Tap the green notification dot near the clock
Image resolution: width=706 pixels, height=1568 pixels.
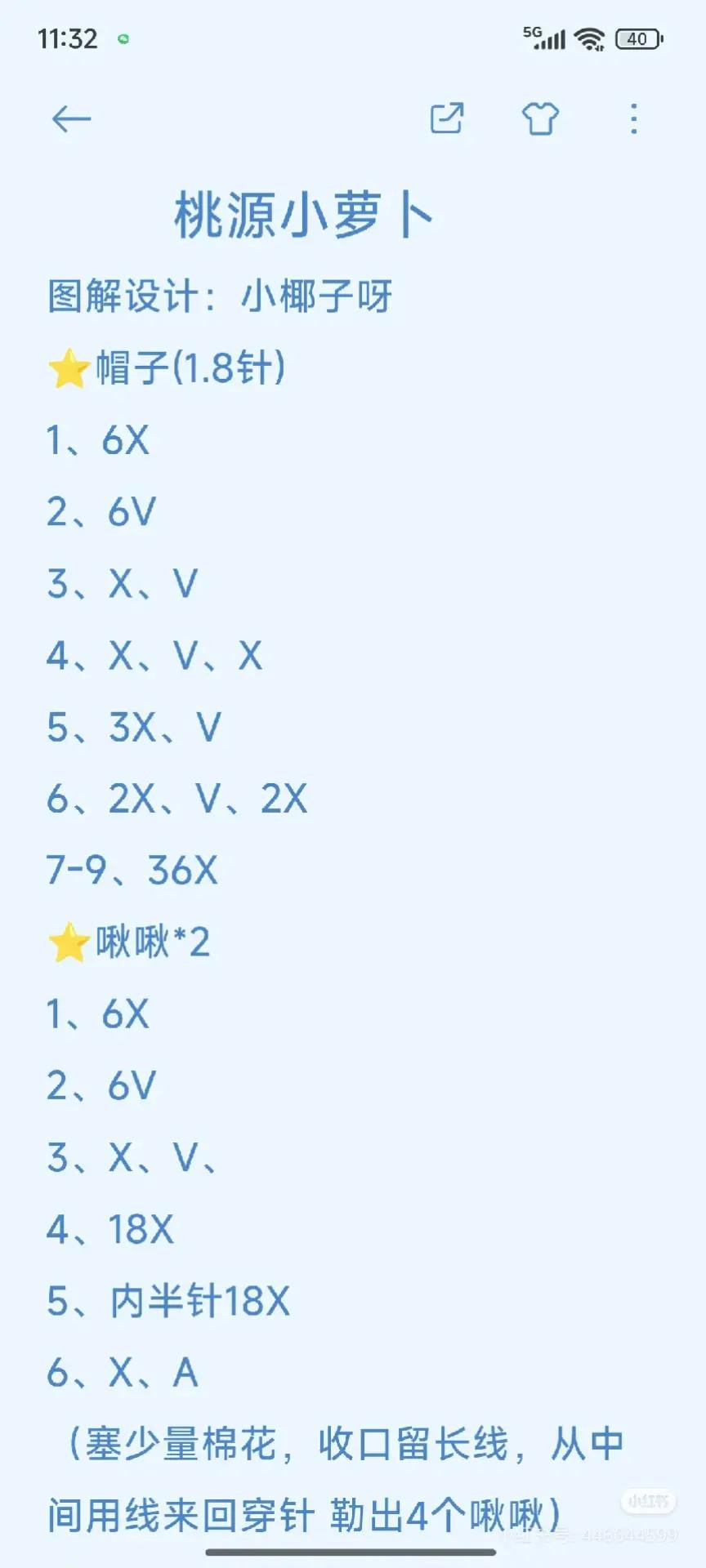tap(123, 38)
